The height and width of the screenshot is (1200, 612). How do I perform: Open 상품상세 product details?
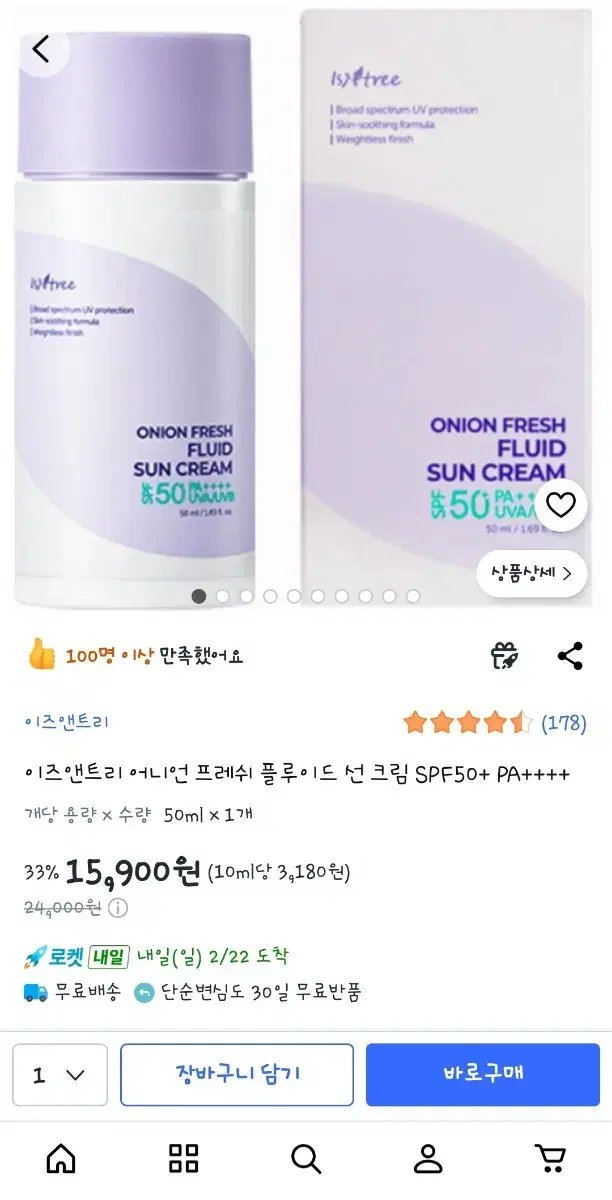pyautogui.click(x=531, y=573)
